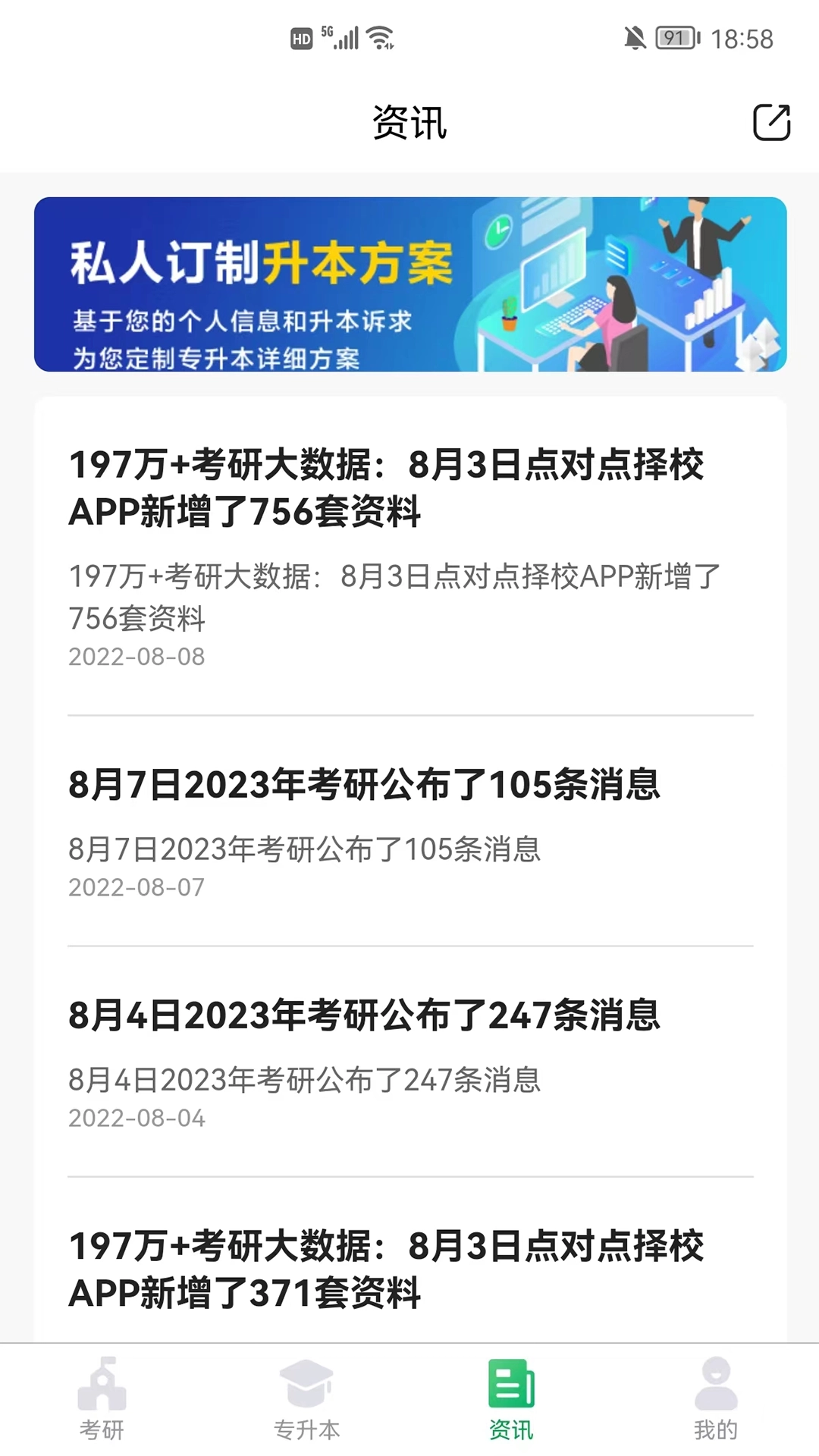Tap the date 2022-08-08 under first article
819x1456 pixels.
coord(136,655)
